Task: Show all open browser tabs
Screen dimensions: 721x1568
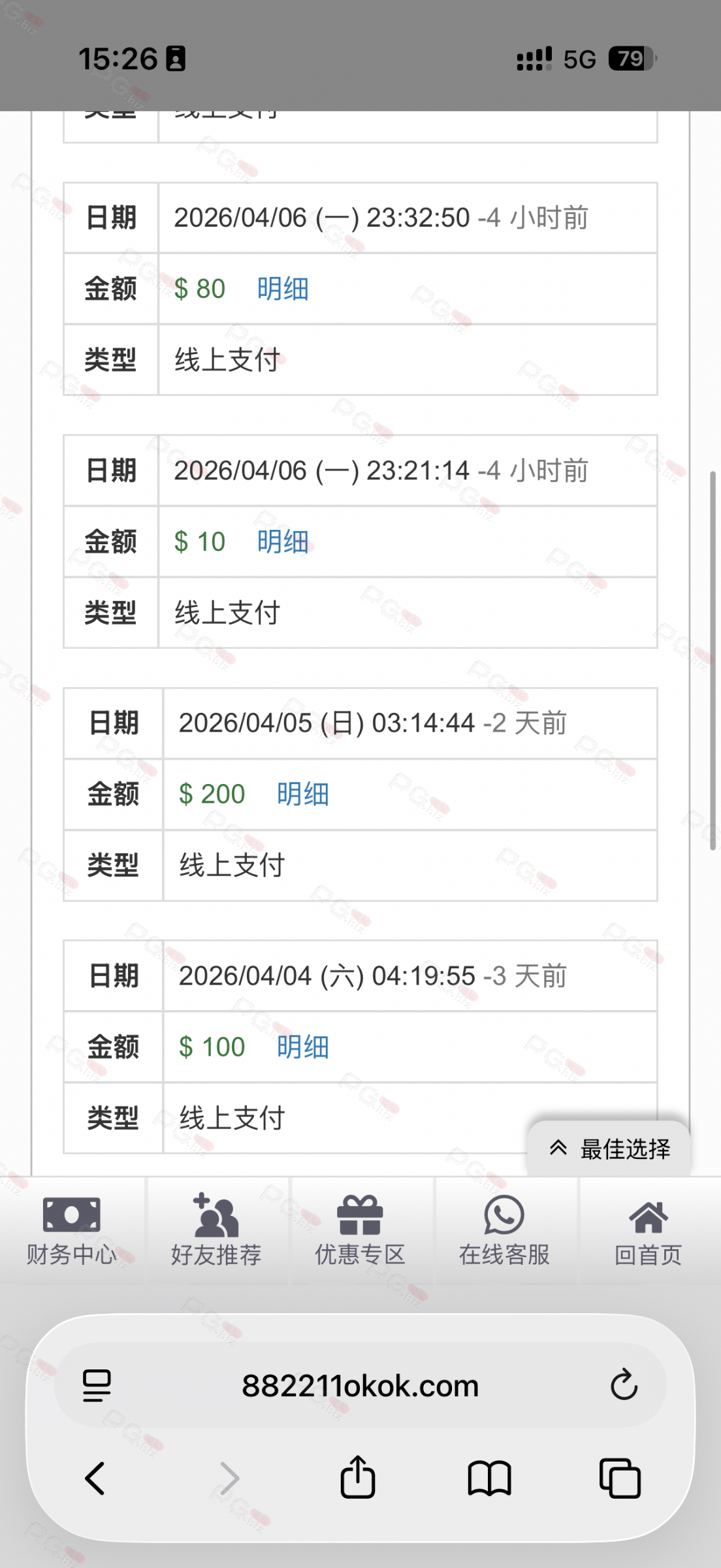Action: (x=620, y=1478)
